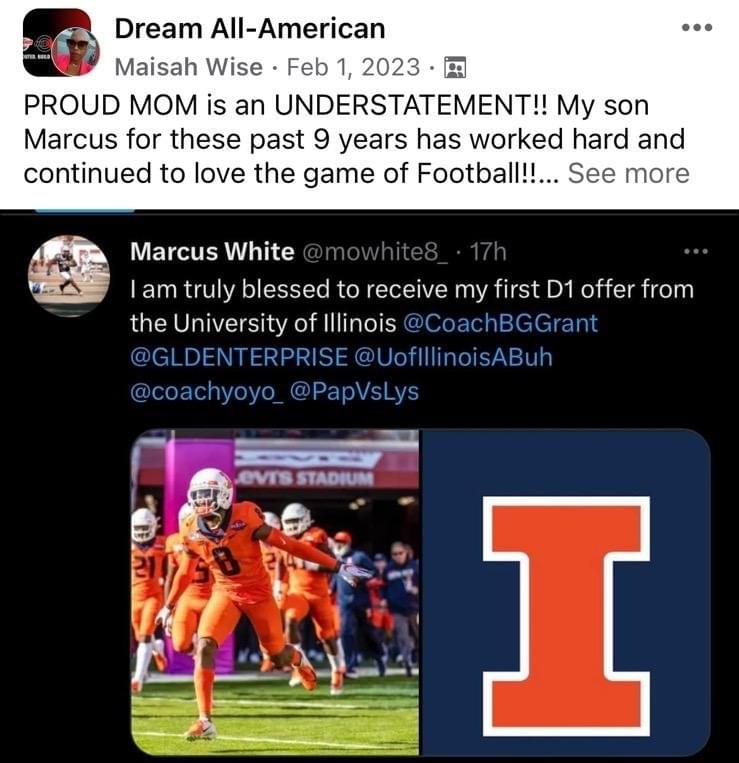Open the Dream All-American group
This screenshot has width=739, height=763.
pos(249,28)
